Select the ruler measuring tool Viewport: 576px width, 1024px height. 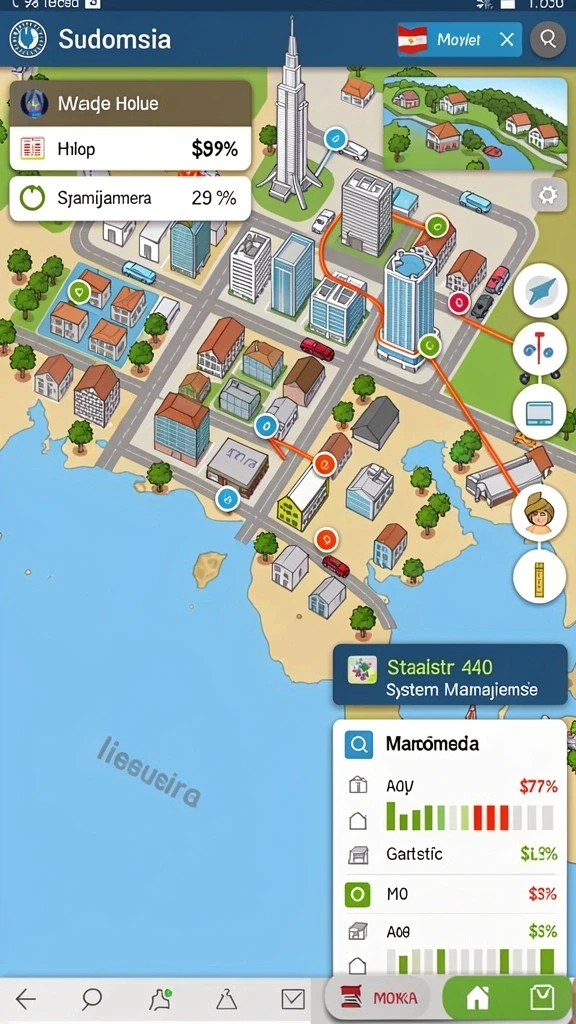pyautogui.click(x=539, y=576)
